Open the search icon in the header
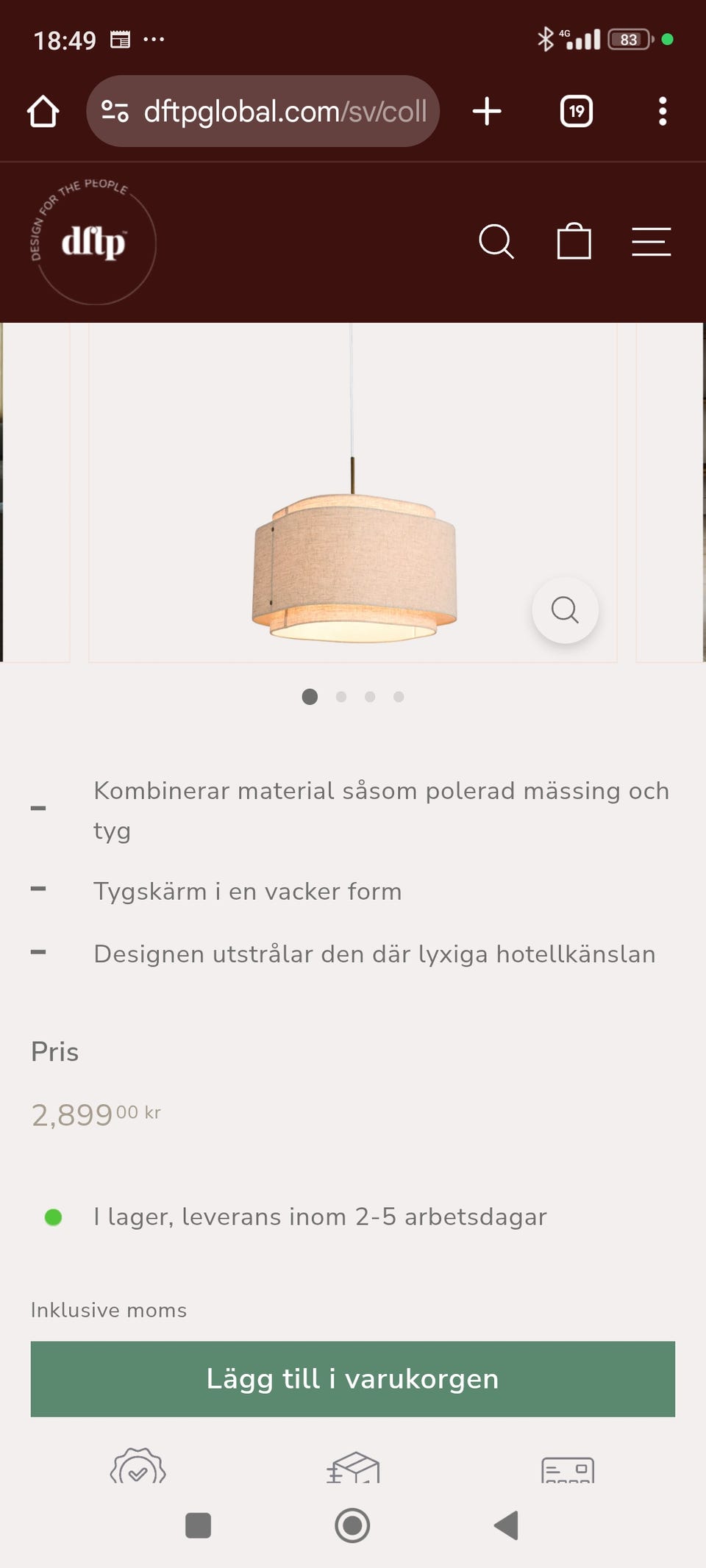706x1568 pixels. pos(496,241)
